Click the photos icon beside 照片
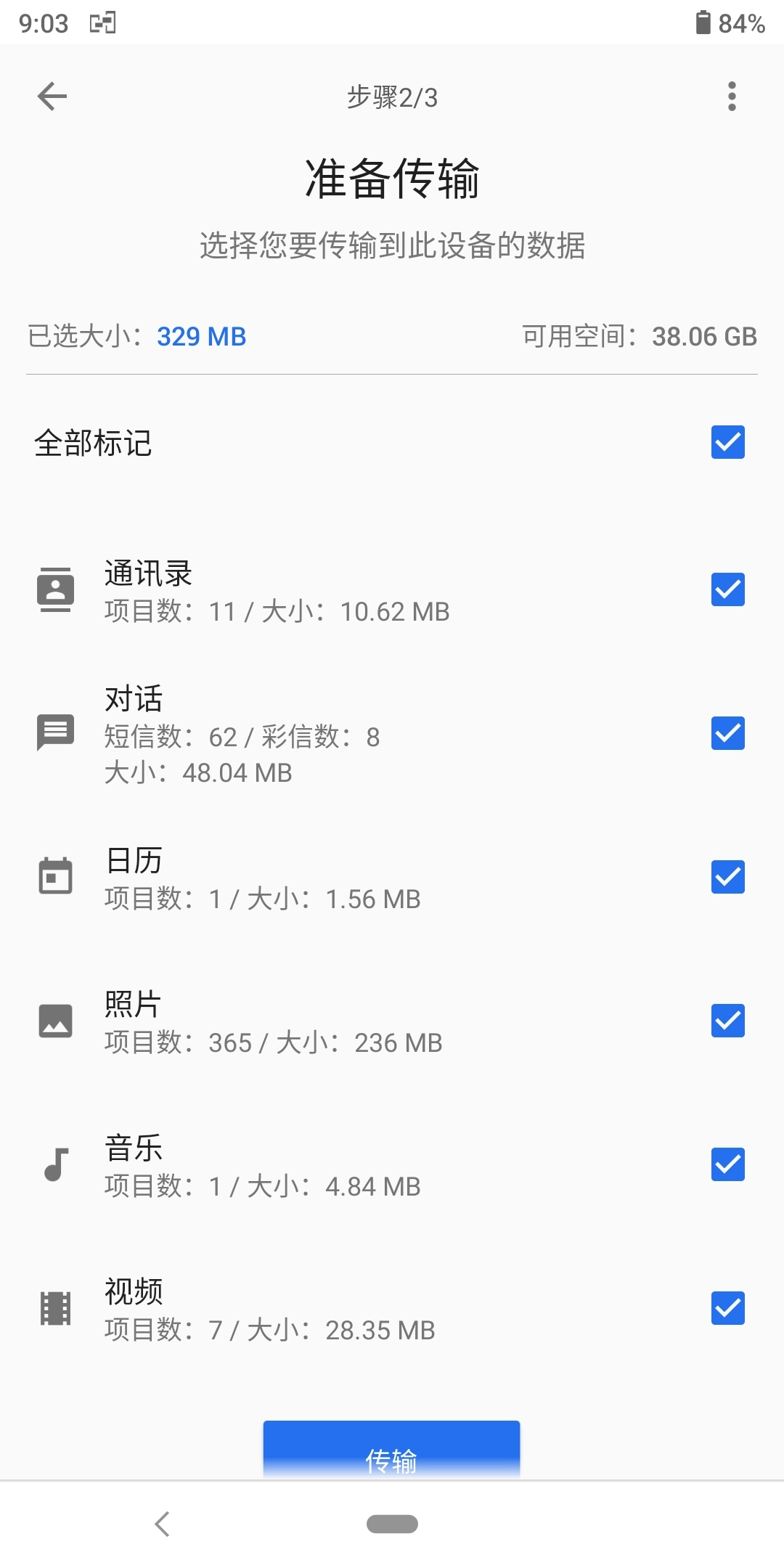The width and height of the screenshot is (784, 1568). (x=55, y=1020)
